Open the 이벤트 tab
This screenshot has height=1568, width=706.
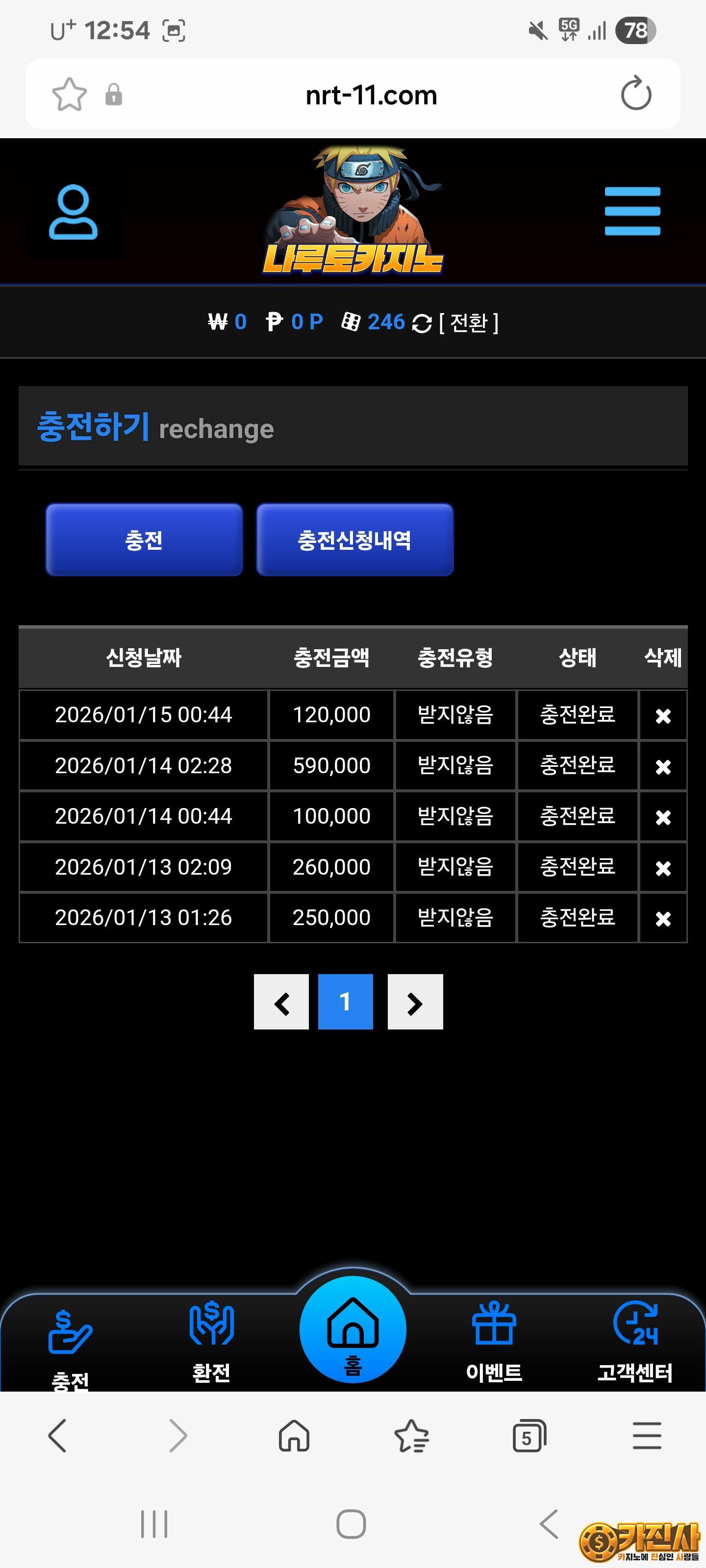pos(493,1339)
